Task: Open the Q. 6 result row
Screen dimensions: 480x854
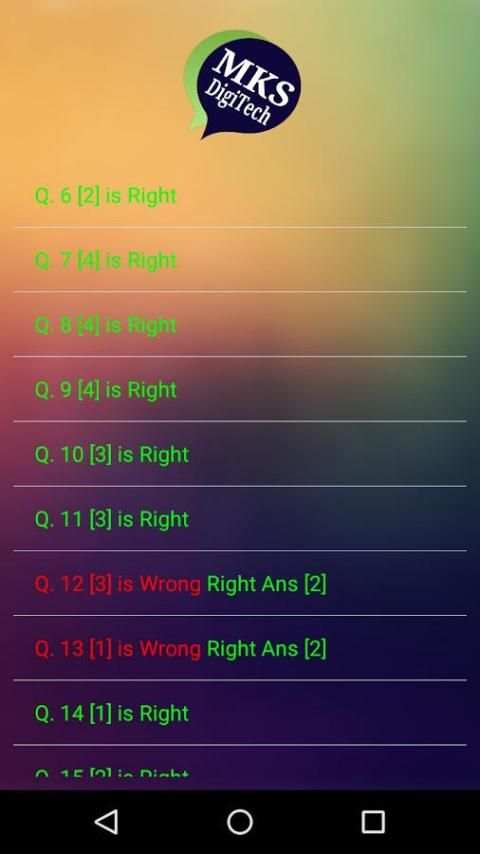Action: (240, 196)
